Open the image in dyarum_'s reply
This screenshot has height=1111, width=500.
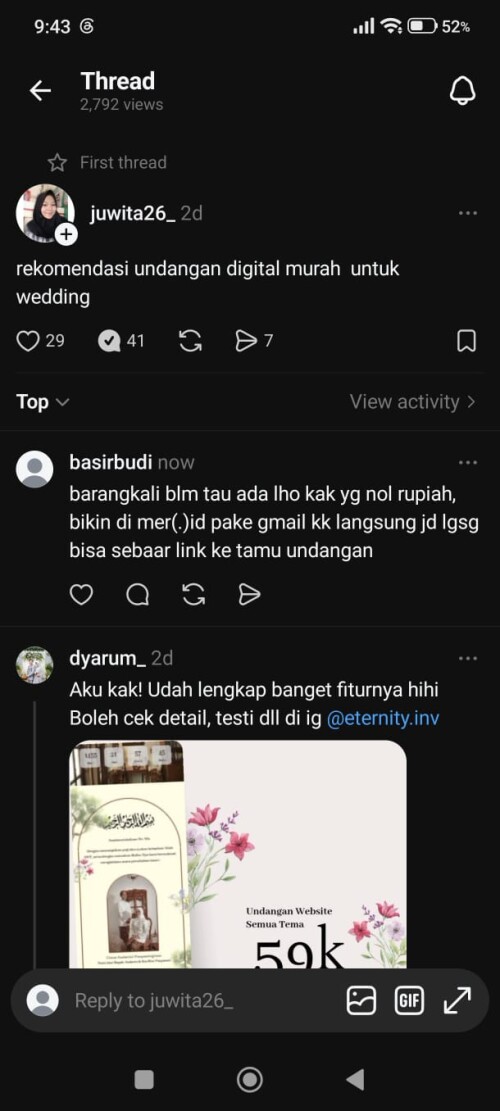pos(238,854)
